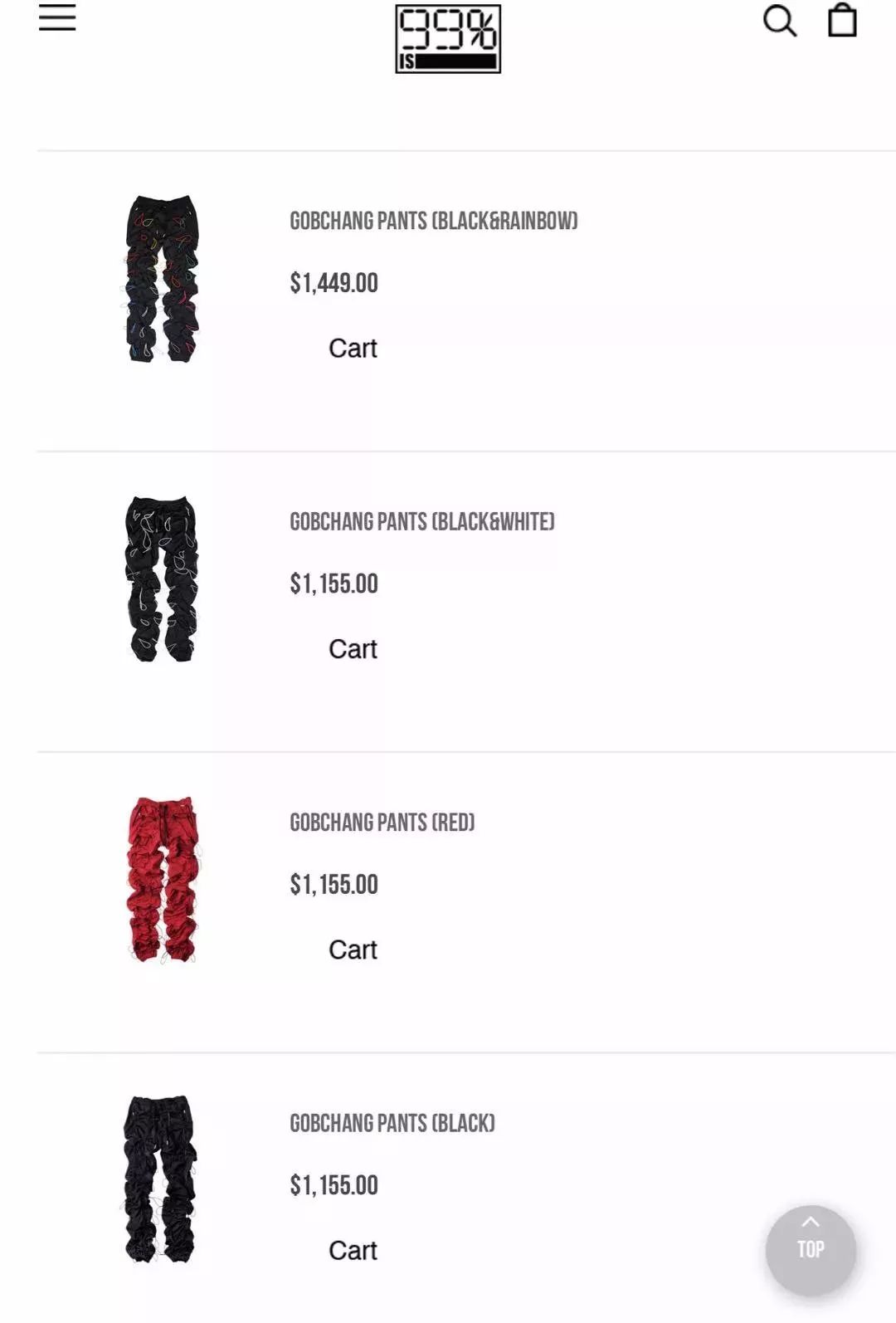The image size is (896, 1323).
Task: Open the red Gobchang Pants image
Action: click(163, 880)
